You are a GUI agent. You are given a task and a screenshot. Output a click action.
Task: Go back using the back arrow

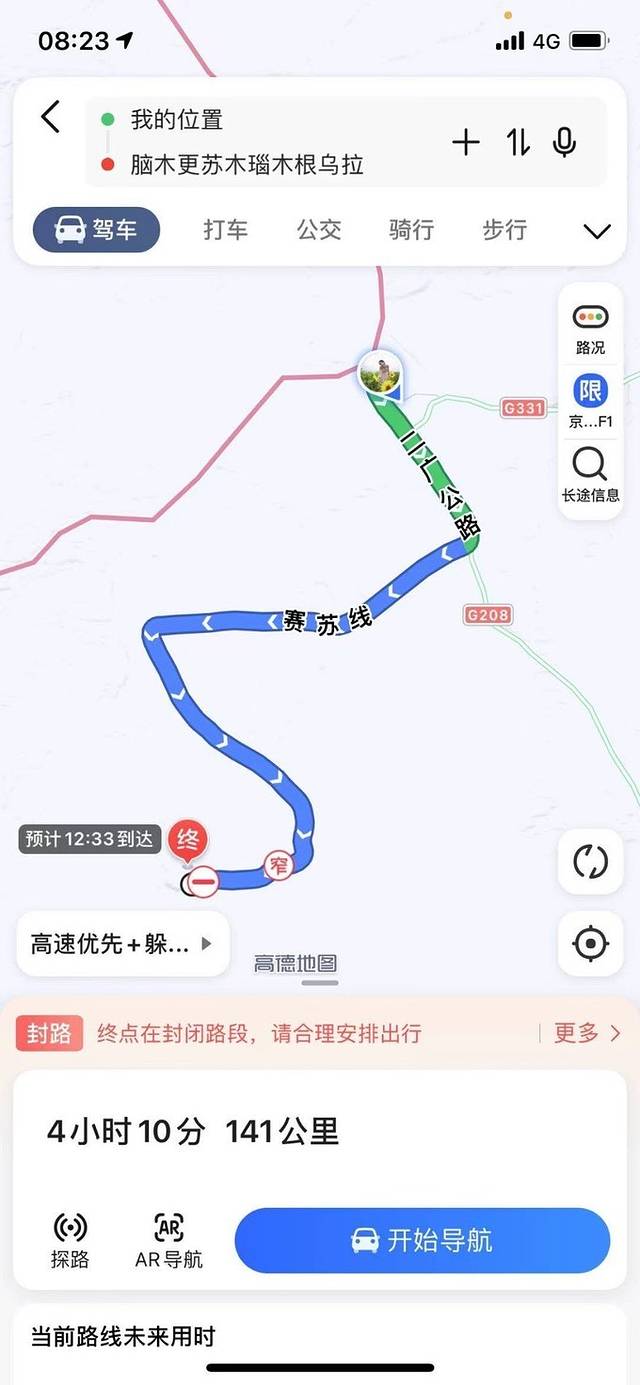(50, 117)
